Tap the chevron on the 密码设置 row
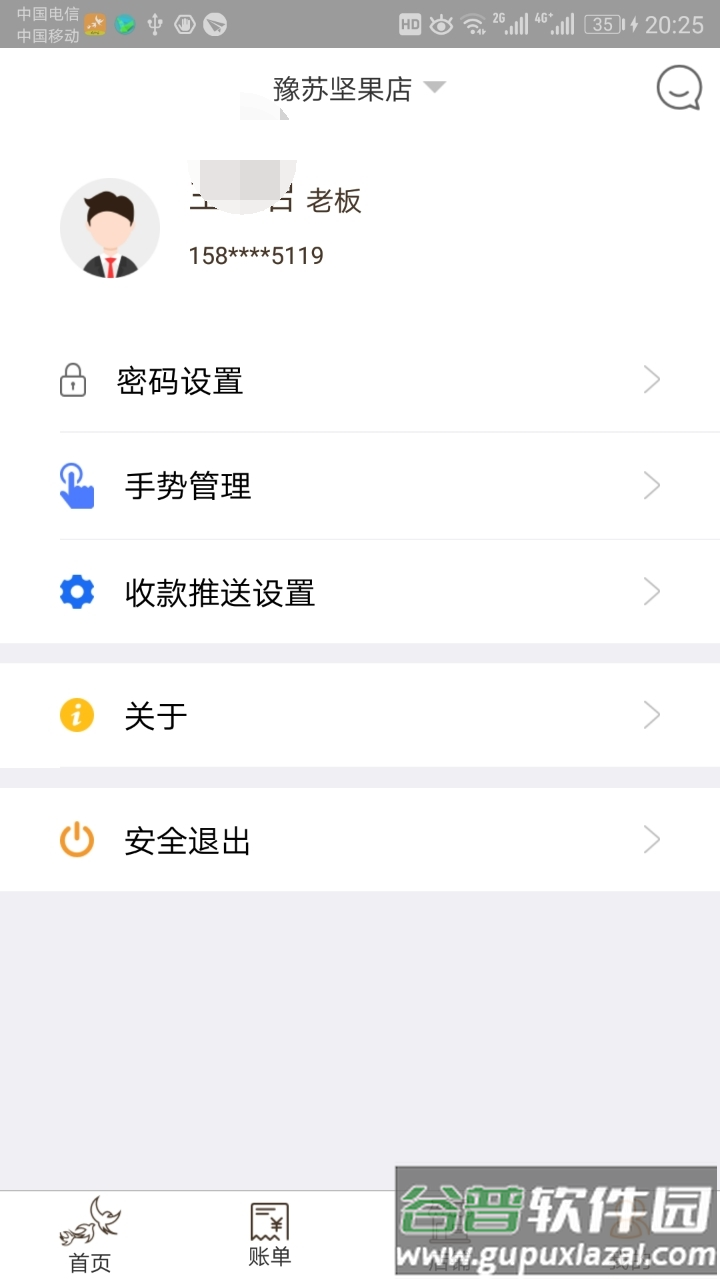 (651, 380)
